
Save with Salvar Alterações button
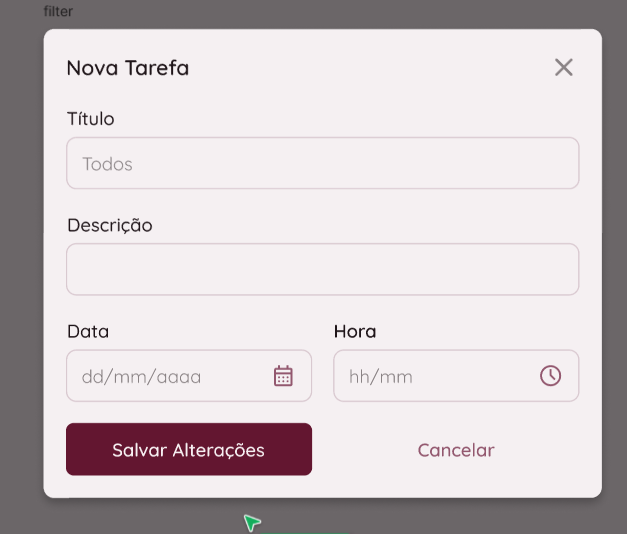click(x=189, y=449)
